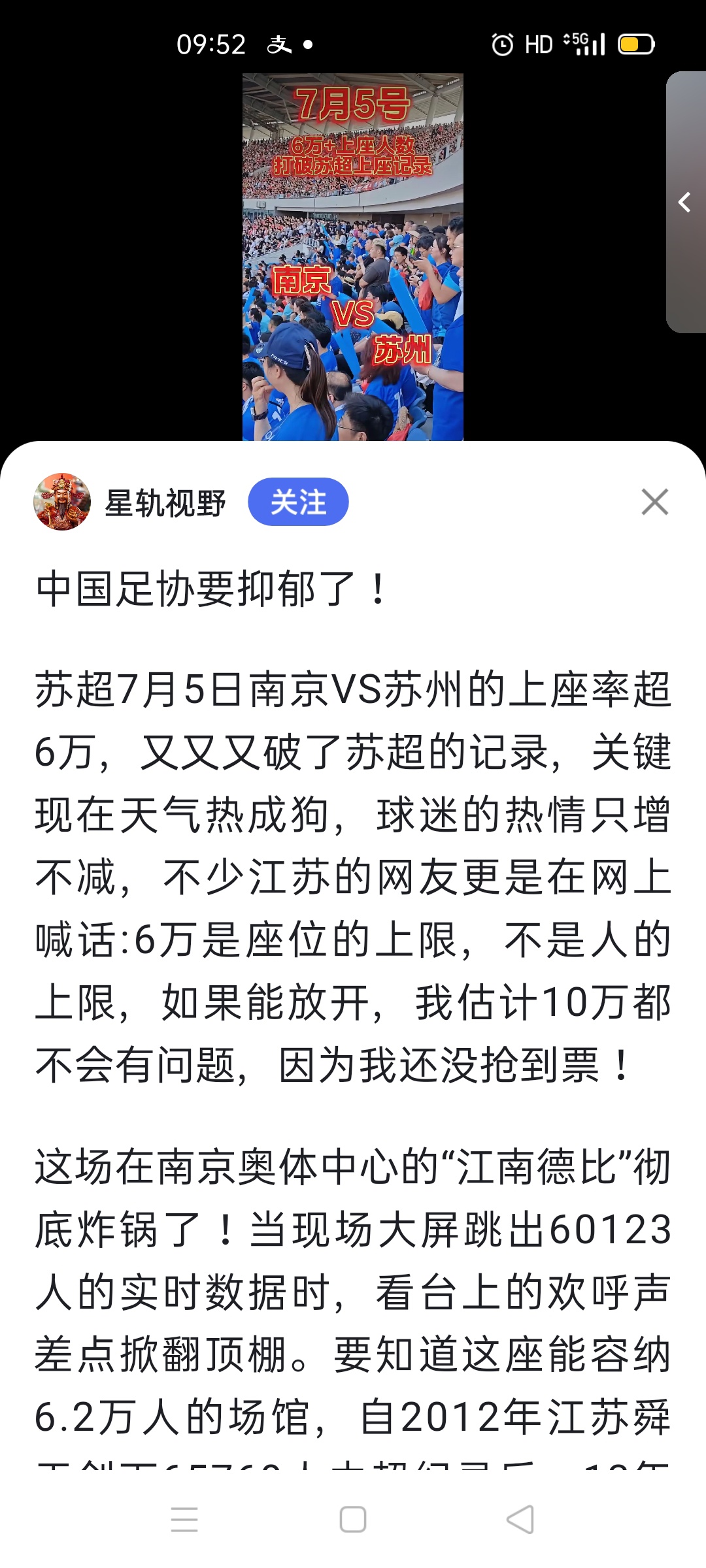
Task: Go back using the system back button
Action: pyautogui.click(x=520, y=1520)
